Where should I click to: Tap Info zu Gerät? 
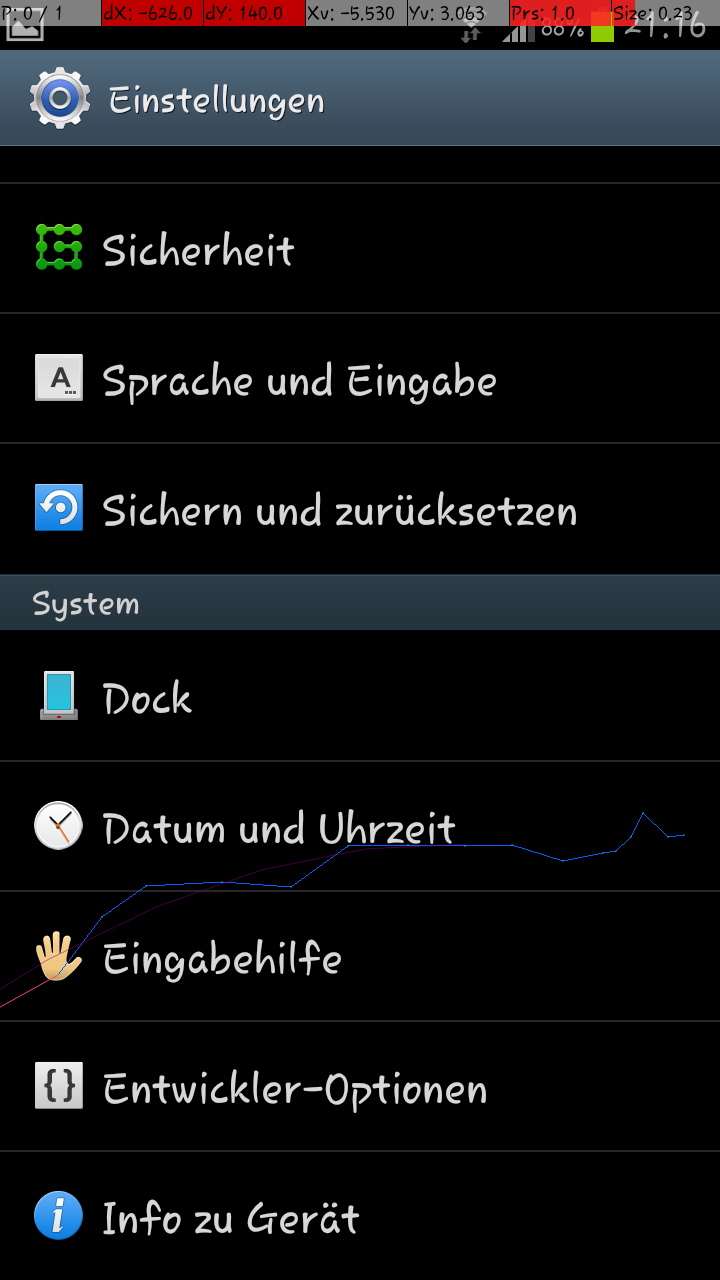point(360,1216)
